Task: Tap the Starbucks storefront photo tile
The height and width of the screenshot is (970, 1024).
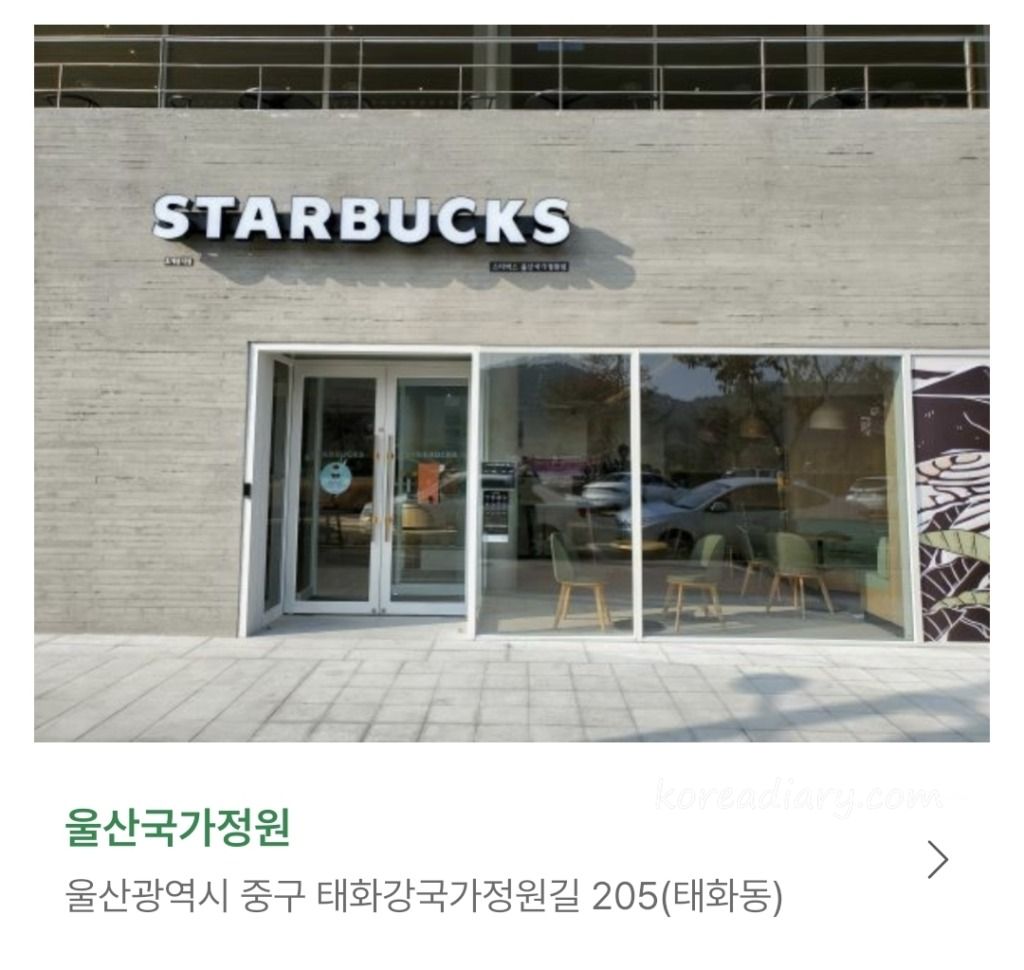Action: pyautogui.click(x=511, y=383)
